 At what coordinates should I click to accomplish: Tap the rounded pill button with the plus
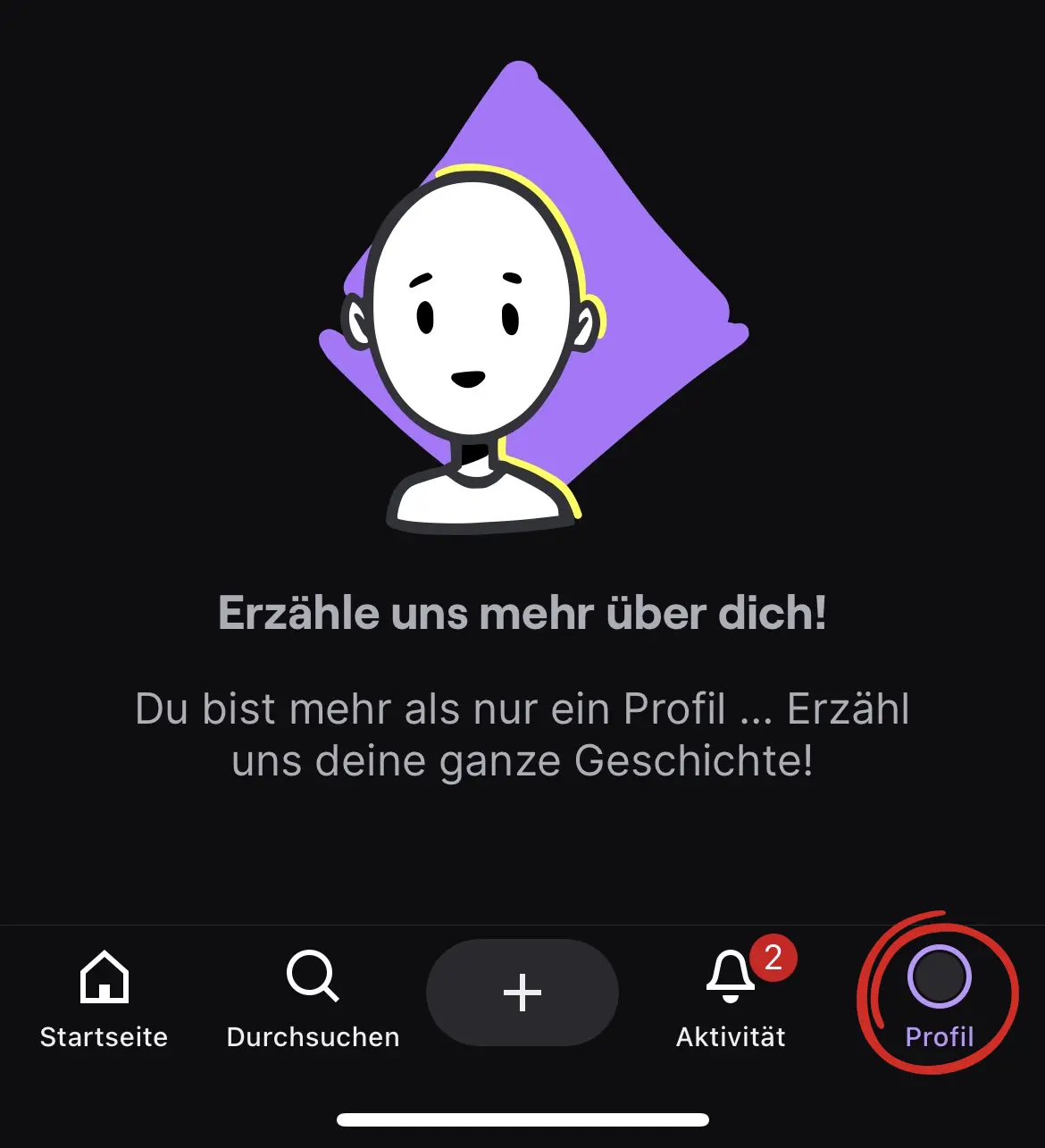(x=522, y=991)
